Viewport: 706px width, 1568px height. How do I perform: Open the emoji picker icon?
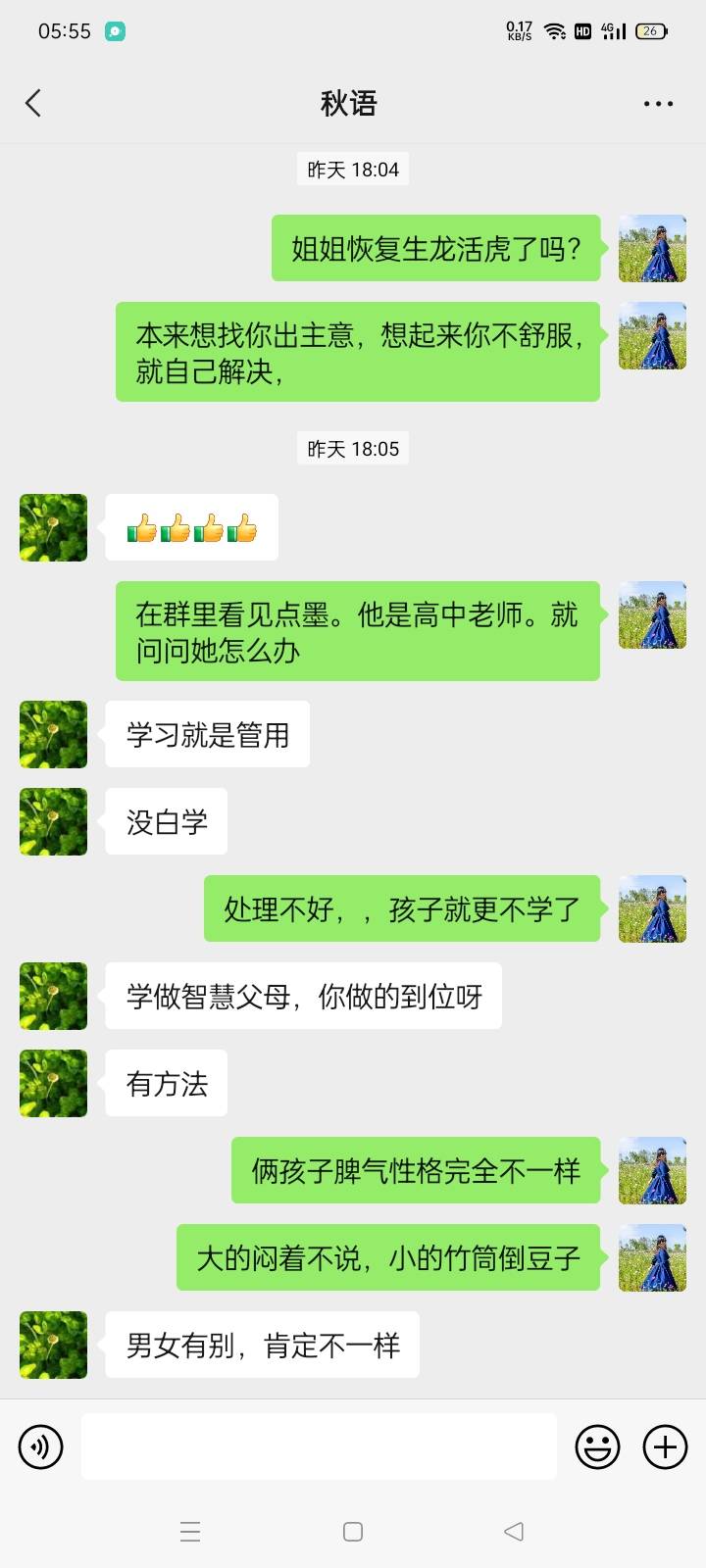tap(597, 1446)
